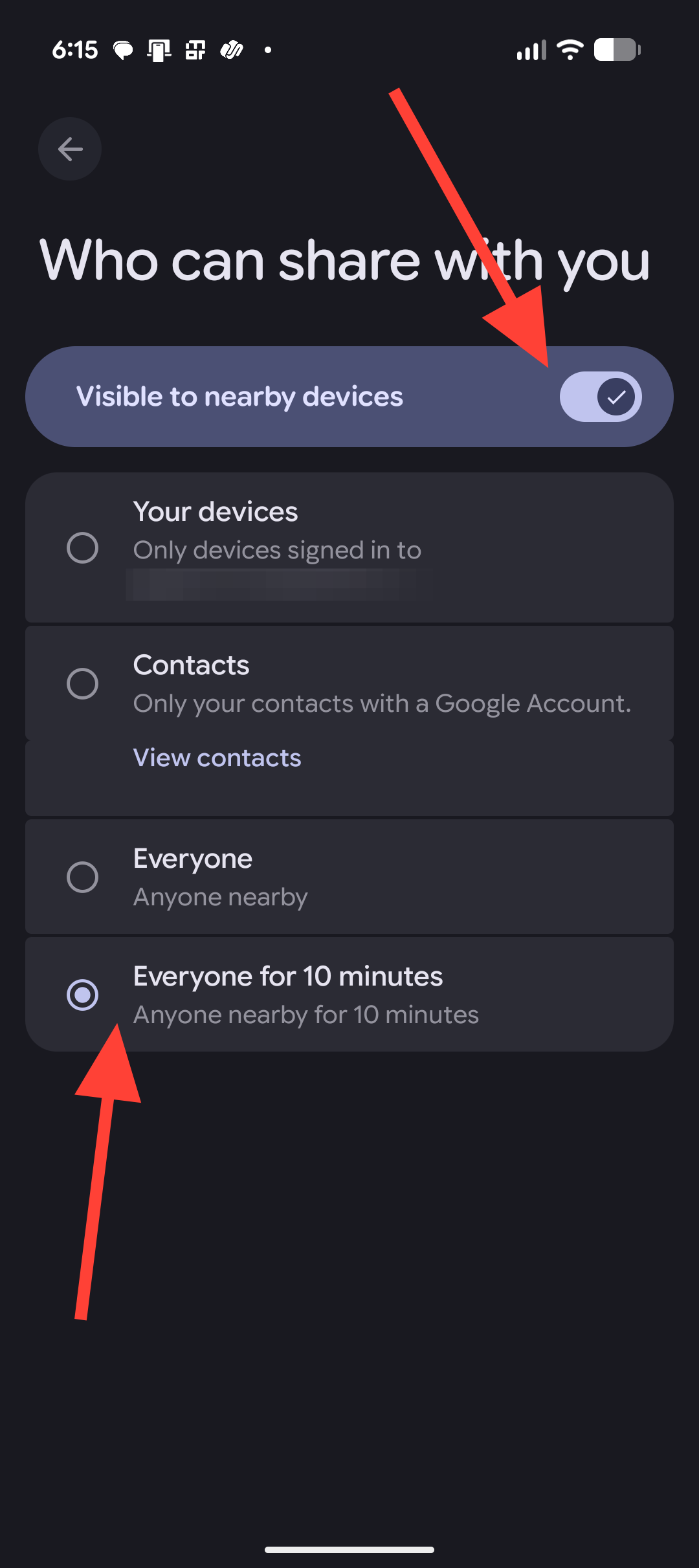This screenshot has height=1568, width=699.
Task: Select Everyone, anyone nearby
Action: click(x=83, y=877)
